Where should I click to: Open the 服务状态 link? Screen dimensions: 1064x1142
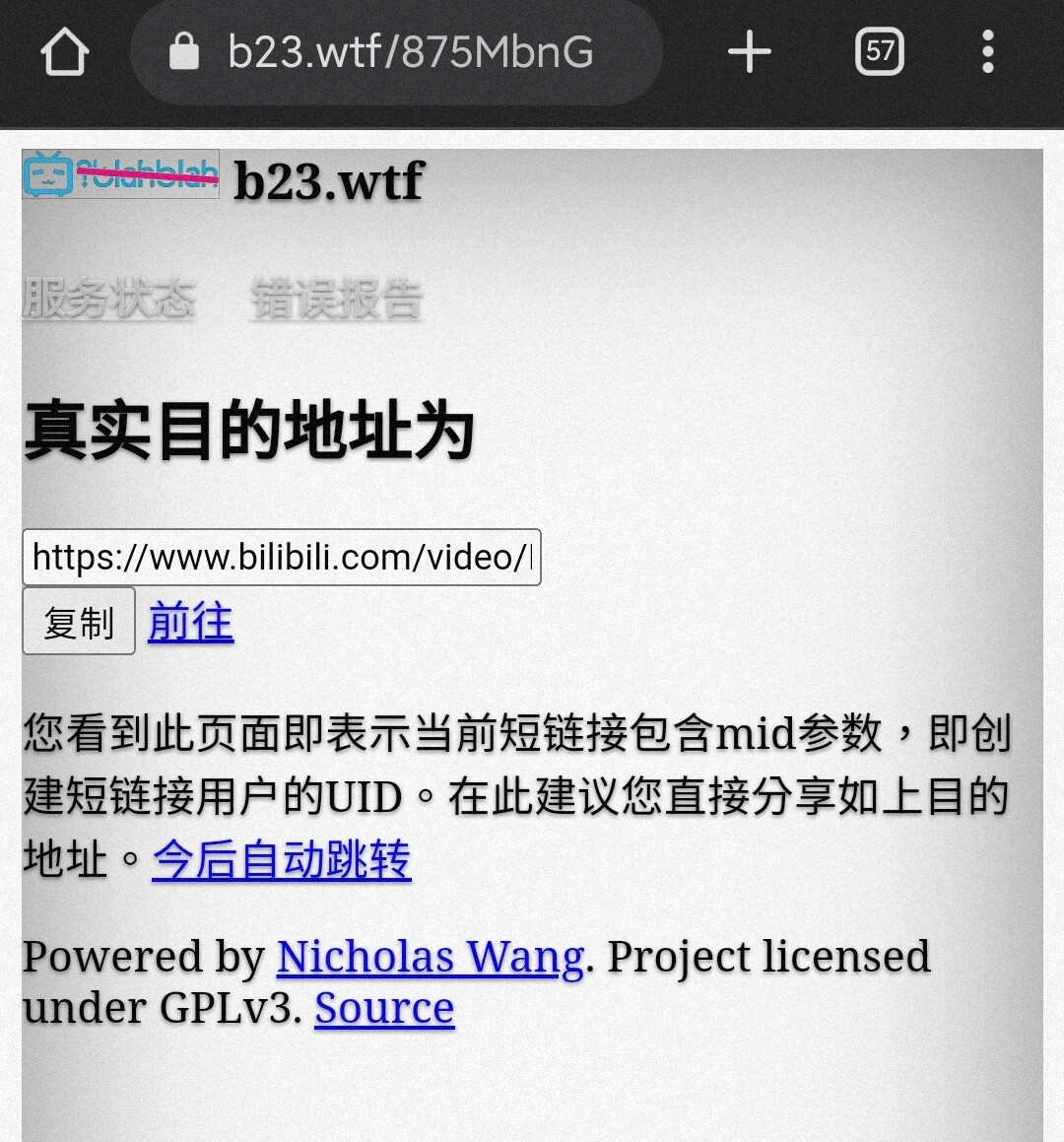(109, 299)
